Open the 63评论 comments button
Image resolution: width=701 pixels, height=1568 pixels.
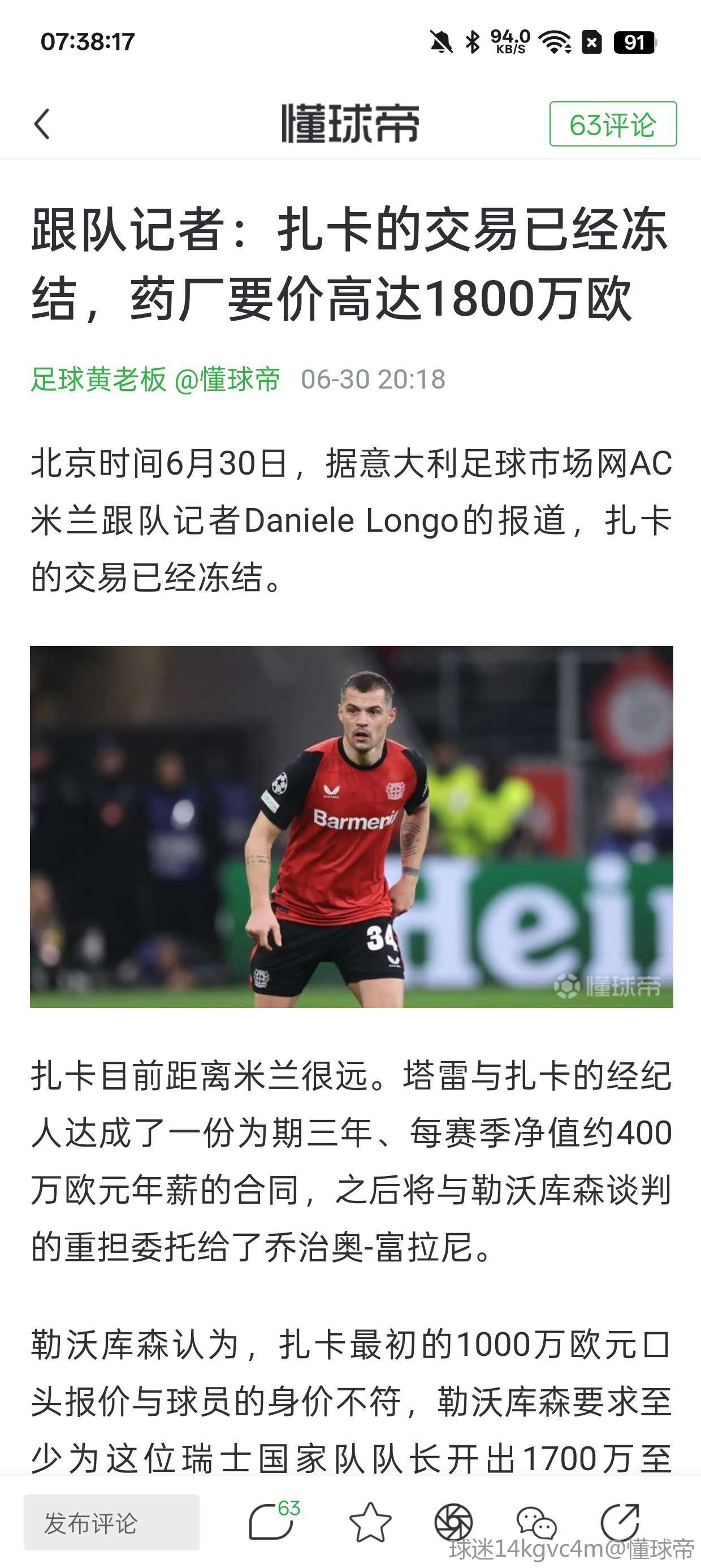tap(613, 124)
